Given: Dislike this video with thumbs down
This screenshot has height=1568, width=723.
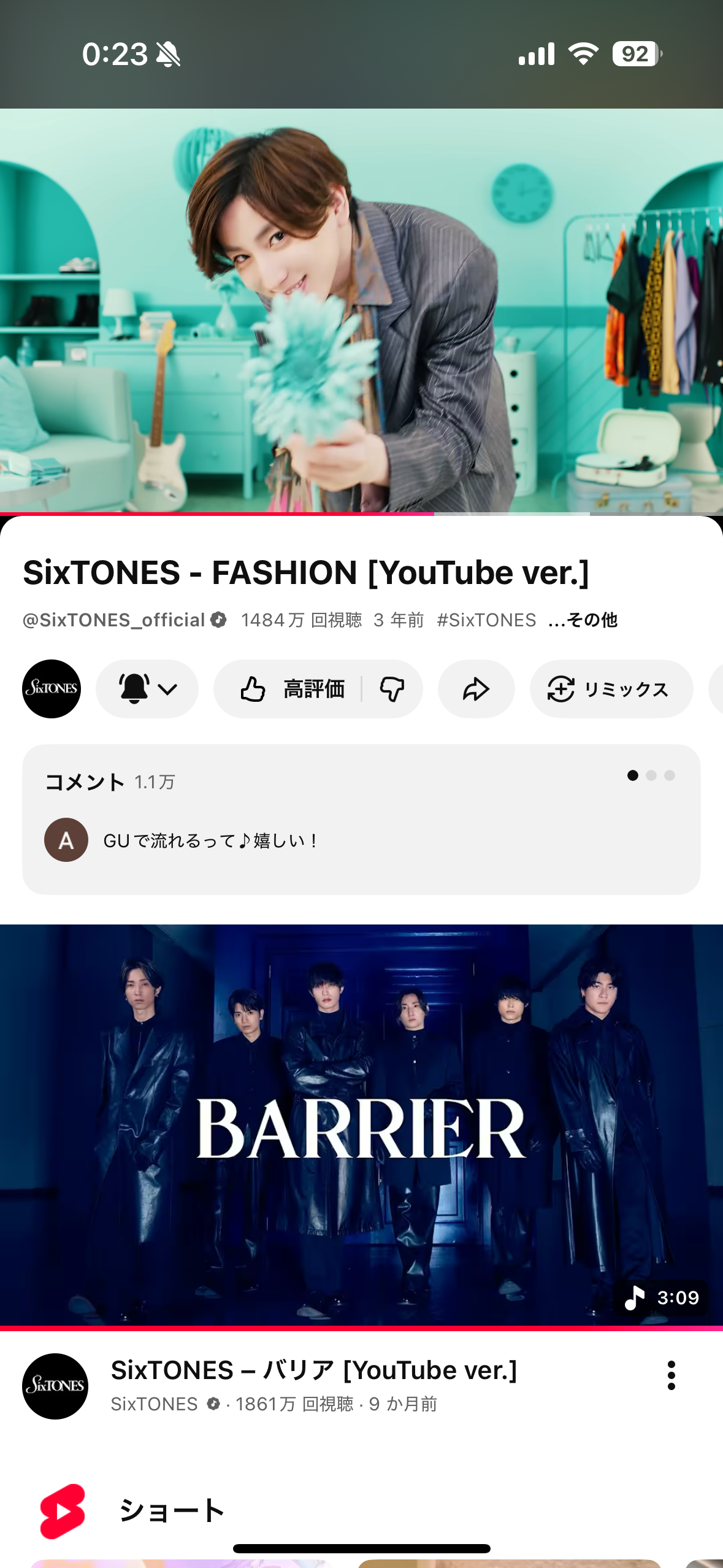Looking at the screenshot, I should coord(392,689).
